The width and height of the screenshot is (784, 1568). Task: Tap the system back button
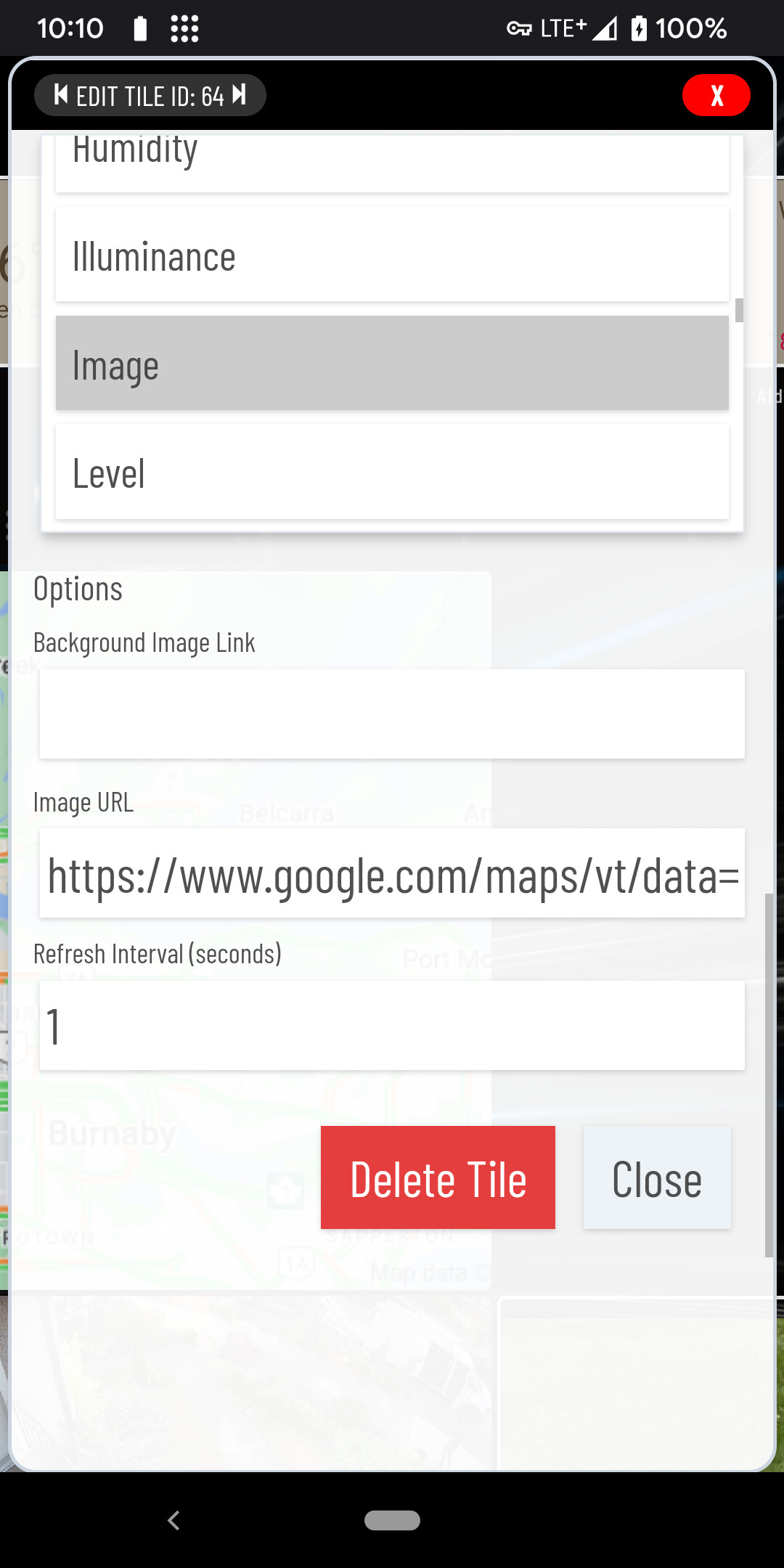click(x=173, y=1520)
